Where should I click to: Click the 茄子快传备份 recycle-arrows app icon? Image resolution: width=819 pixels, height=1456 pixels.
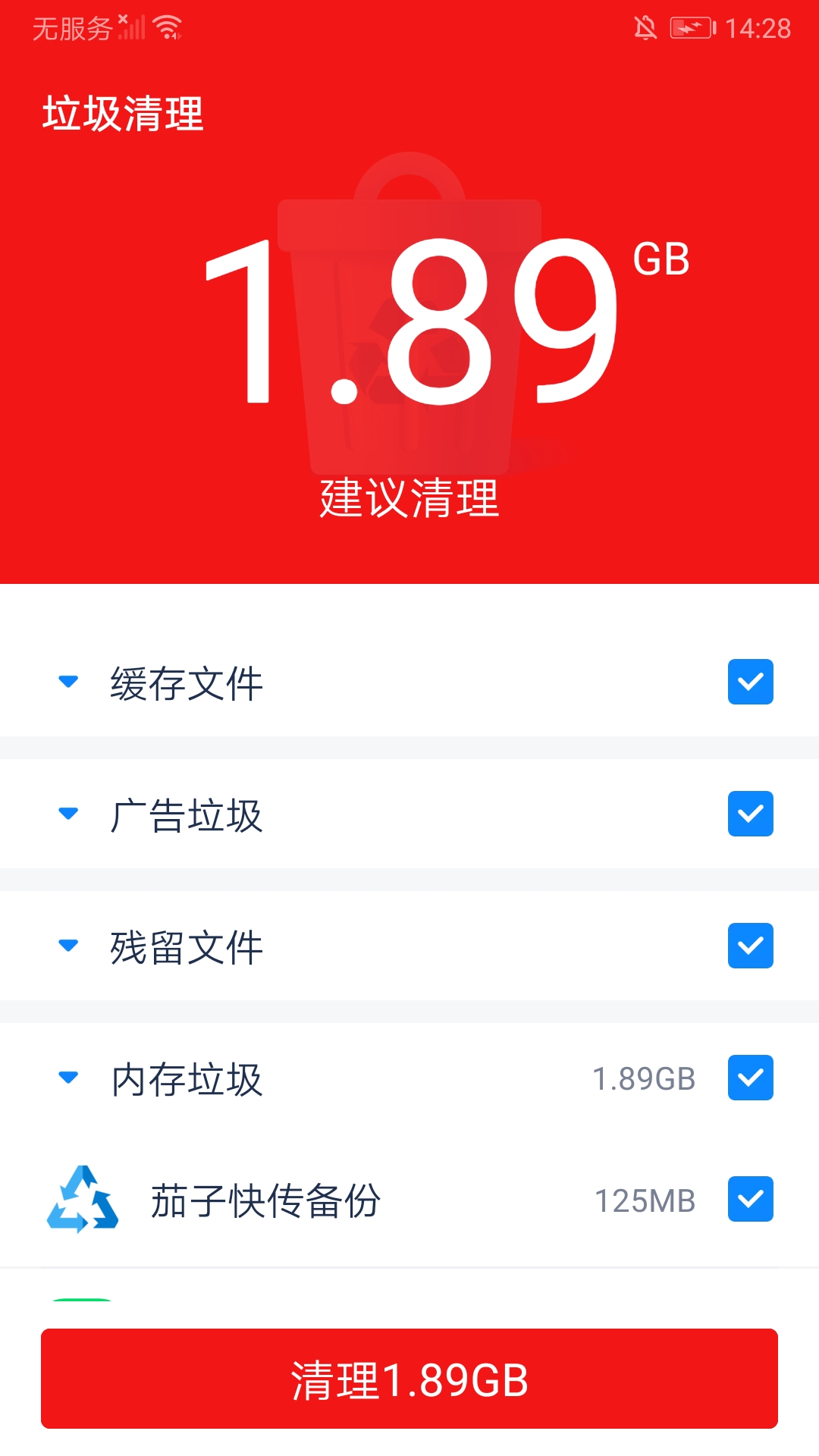pyautogui.click(x=85, y=1198)
